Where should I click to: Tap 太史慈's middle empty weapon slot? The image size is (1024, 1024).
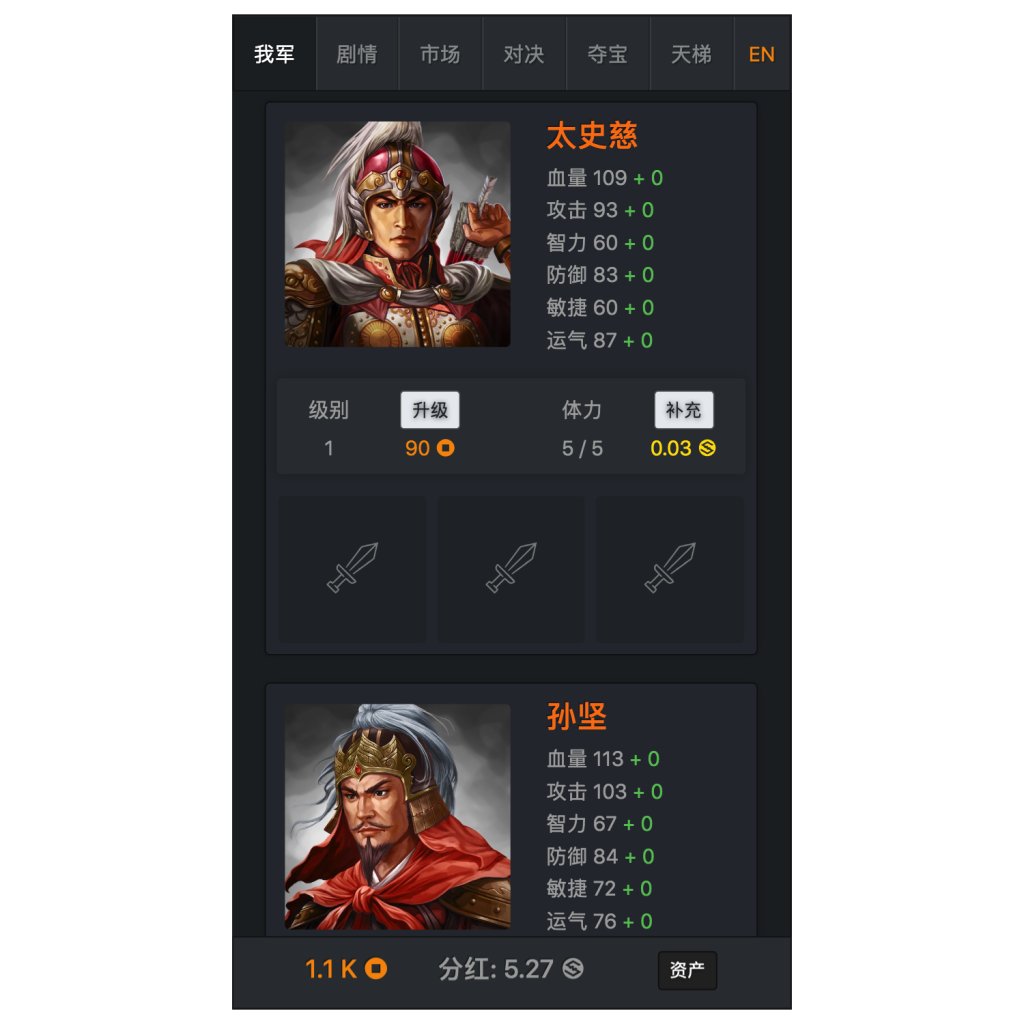click(511, 569)
